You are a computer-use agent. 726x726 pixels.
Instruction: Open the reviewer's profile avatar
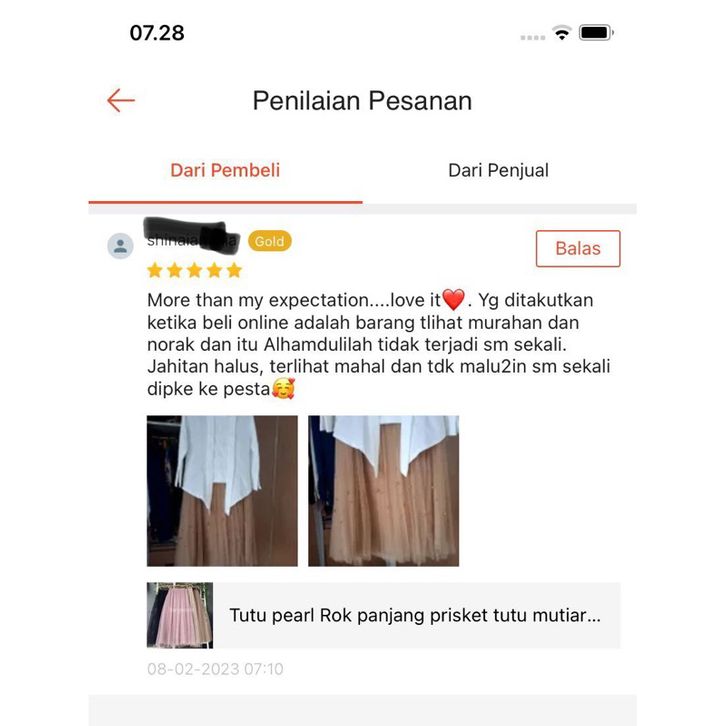[121, 246]
